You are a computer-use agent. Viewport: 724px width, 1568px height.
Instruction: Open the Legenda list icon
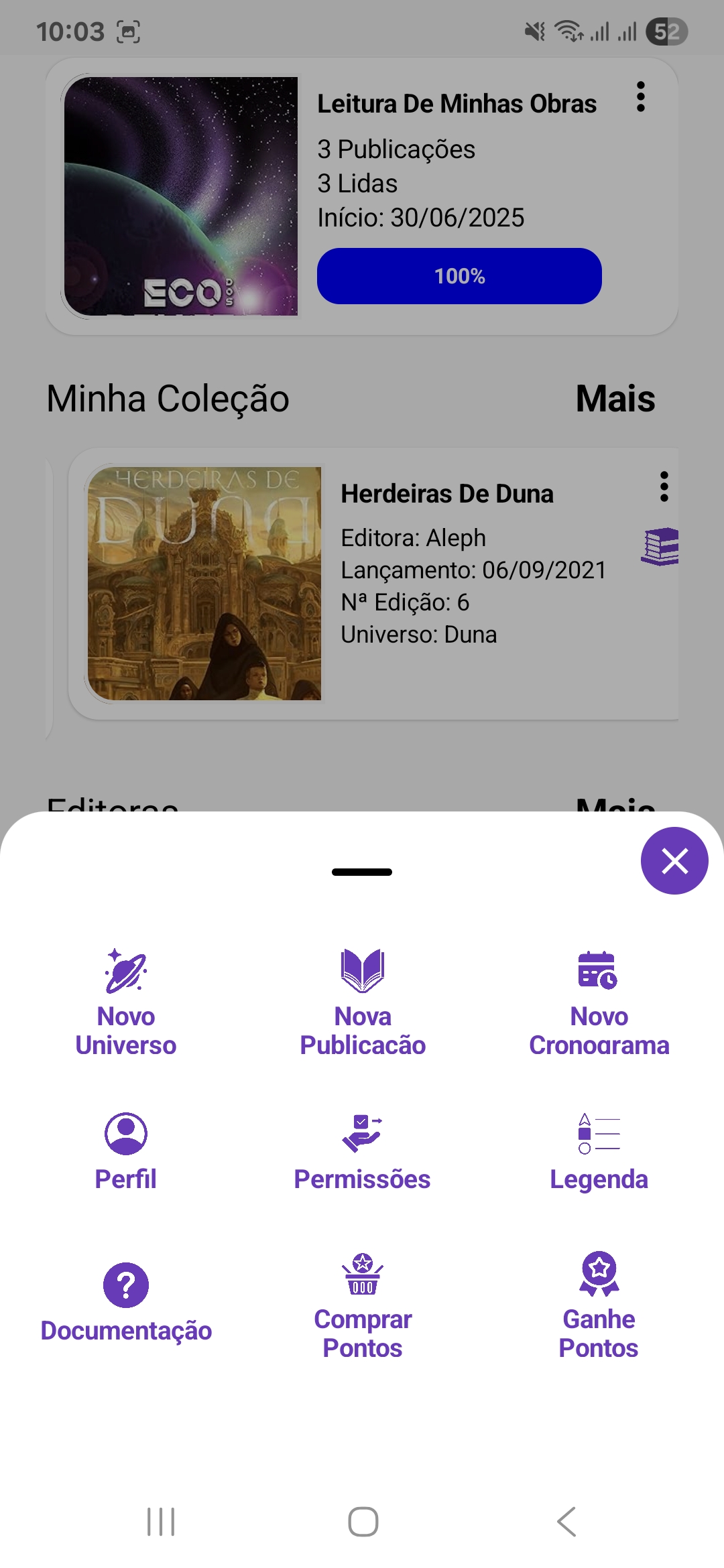tap(599, 1134)
